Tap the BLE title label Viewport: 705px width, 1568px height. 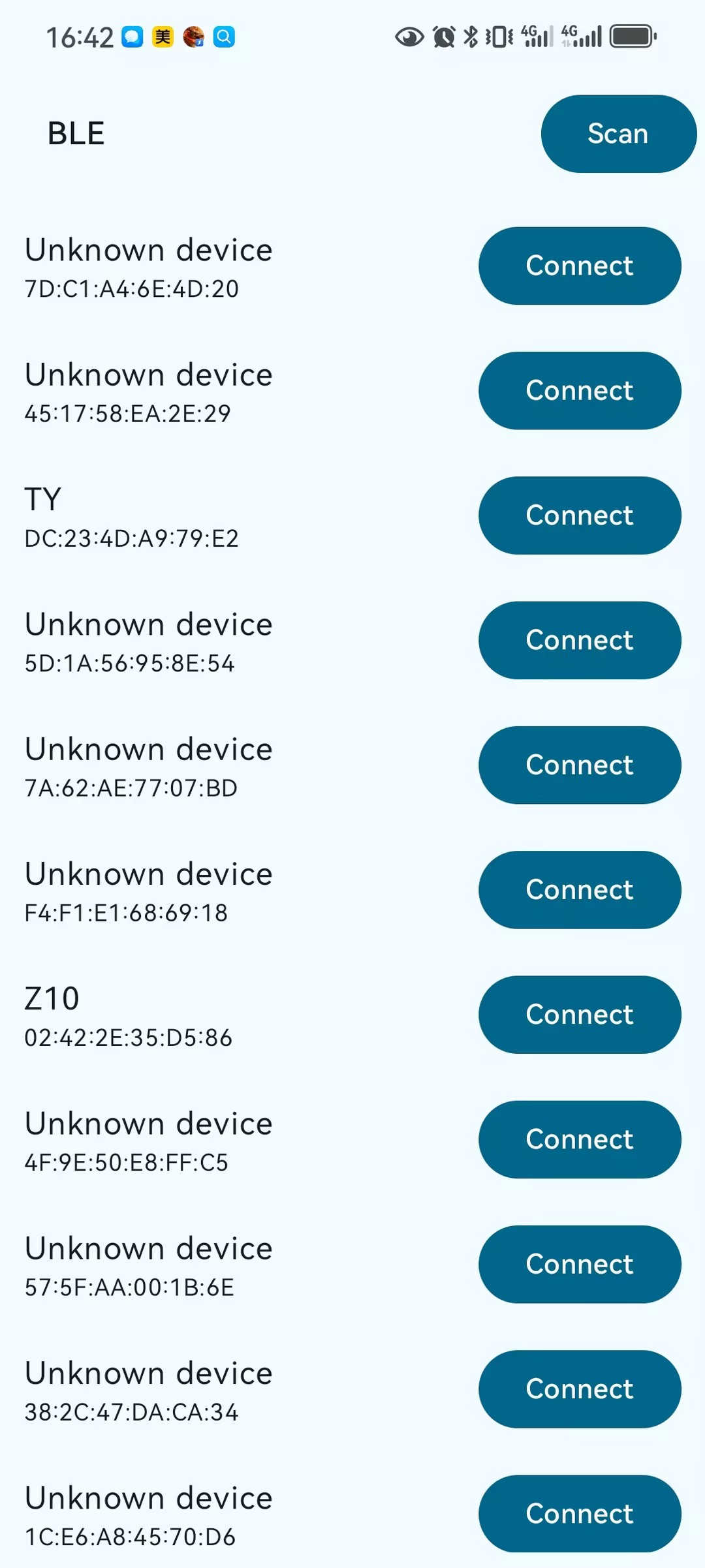76,133
